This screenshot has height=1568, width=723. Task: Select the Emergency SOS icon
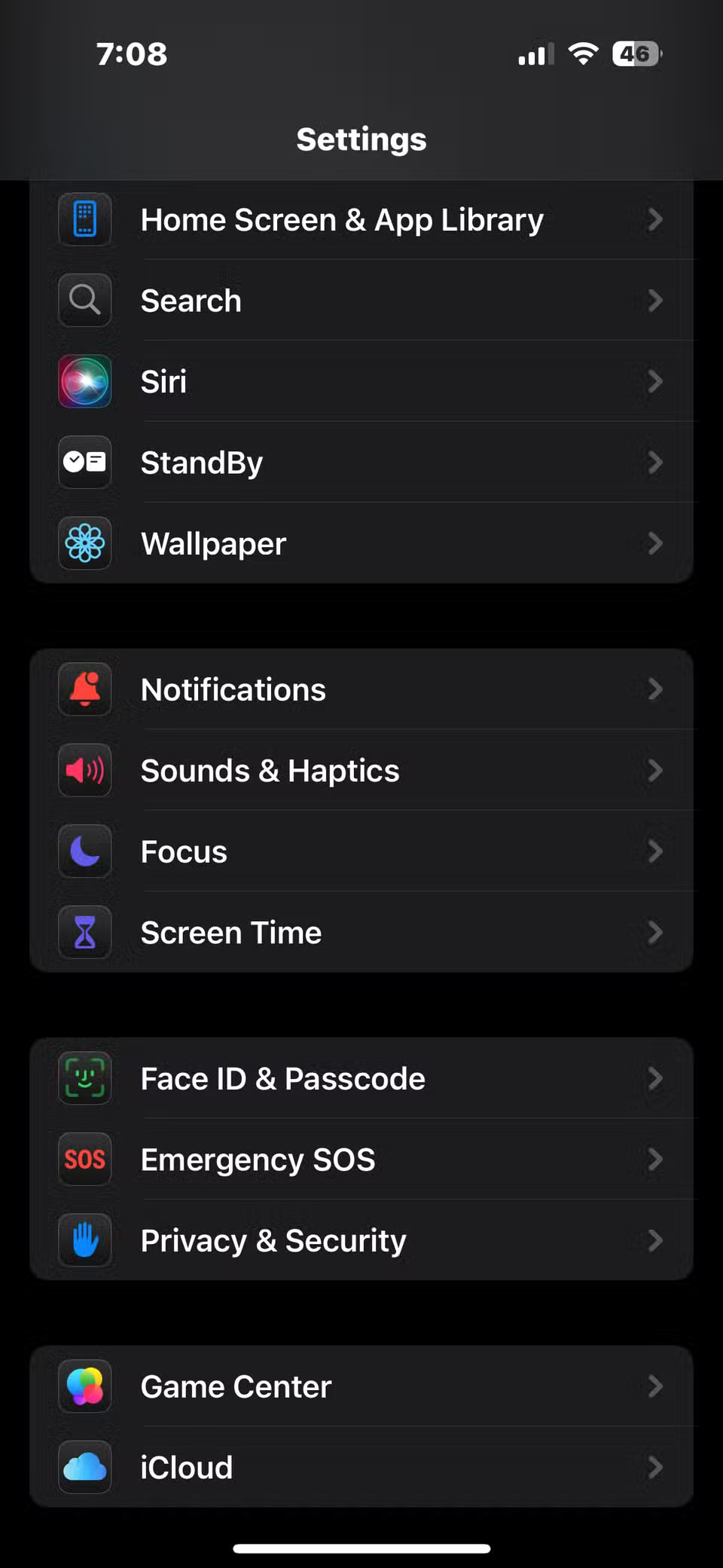tap(84, 1160)
